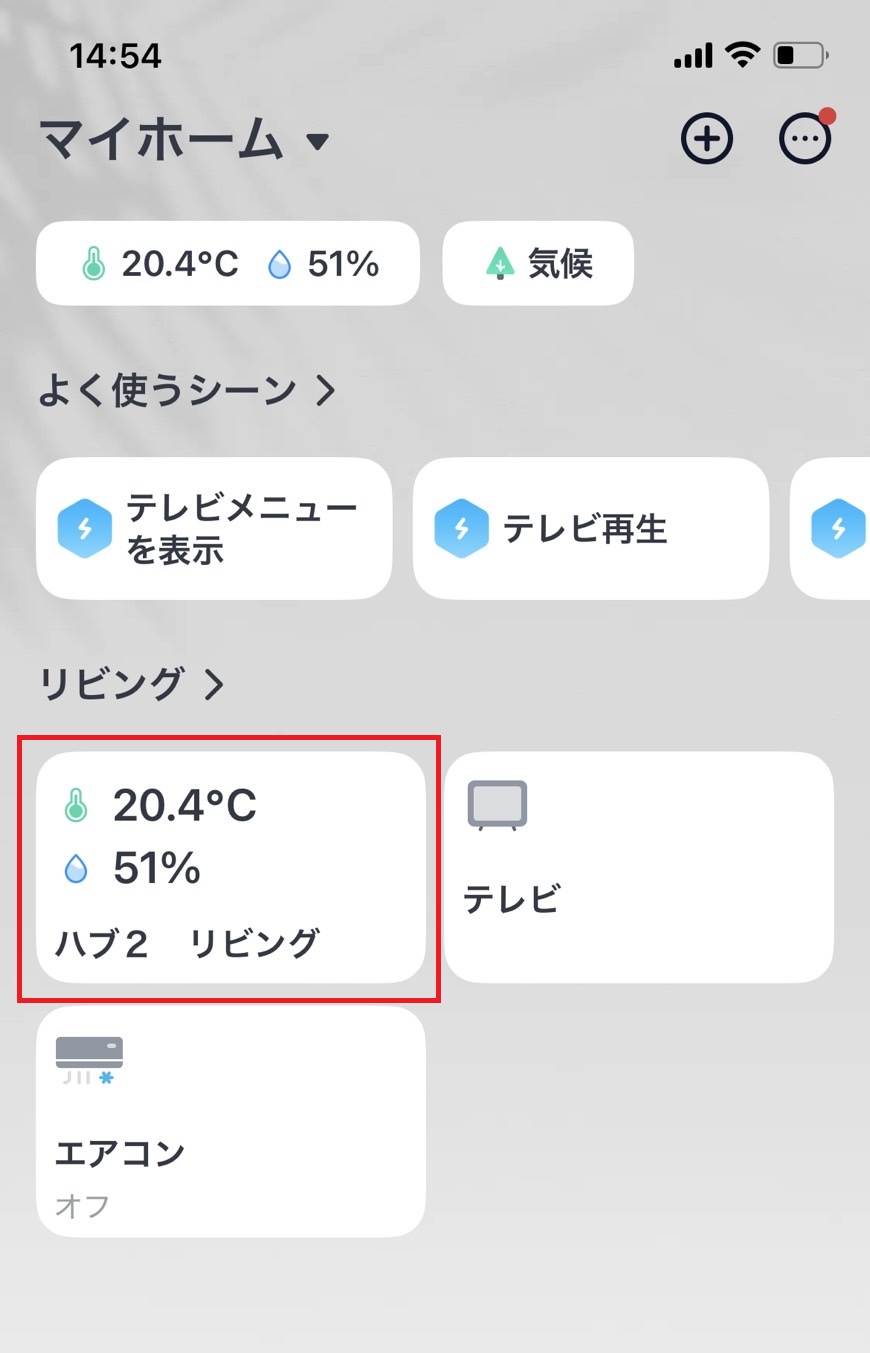Open the リビング room chevron
The width and height of the screenshot is (870, 1353).
[212, 684]
